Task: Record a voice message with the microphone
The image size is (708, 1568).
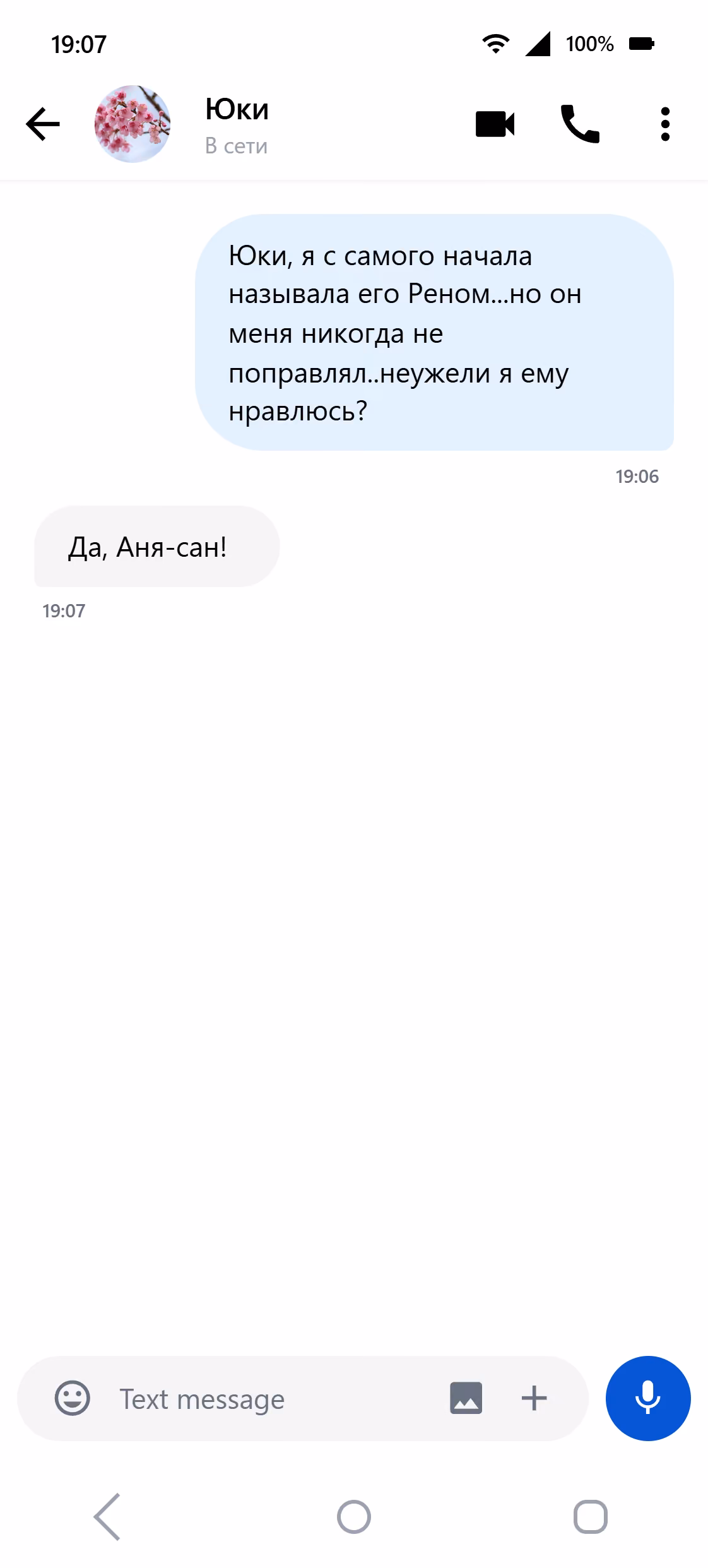Action: 648,1398
